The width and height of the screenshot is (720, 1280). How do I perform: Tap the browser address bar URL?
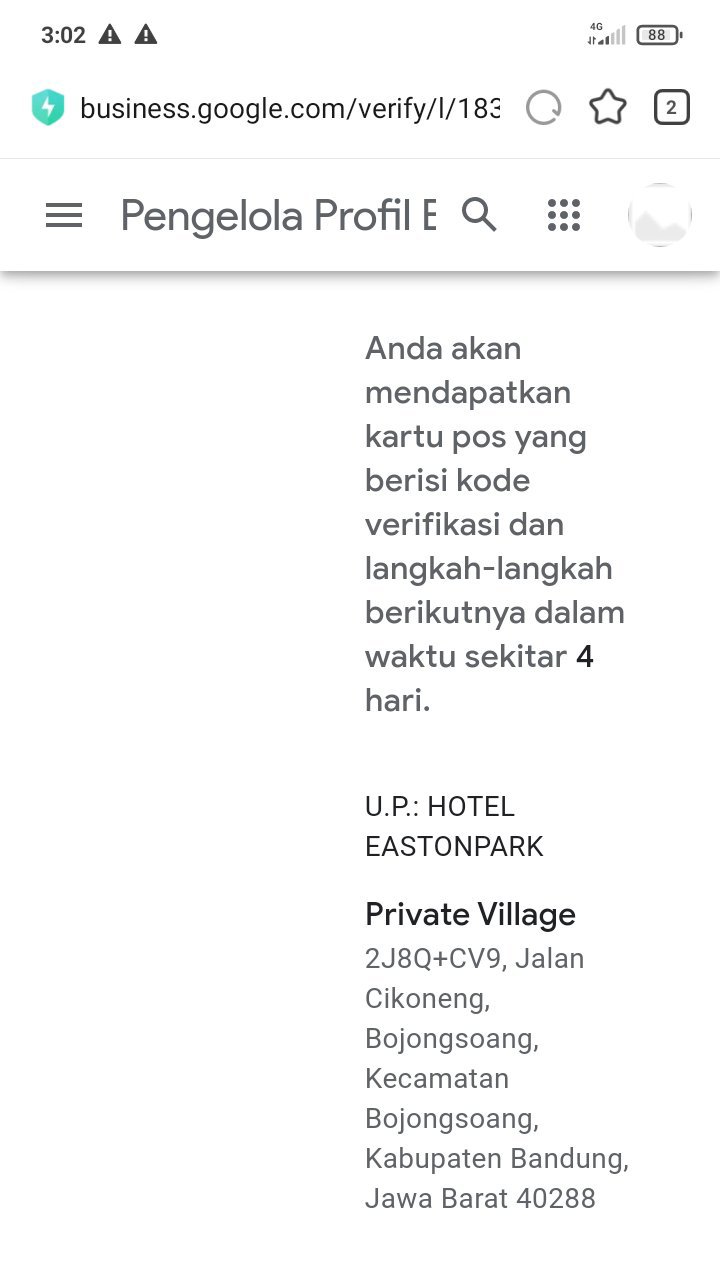[289, 108]
